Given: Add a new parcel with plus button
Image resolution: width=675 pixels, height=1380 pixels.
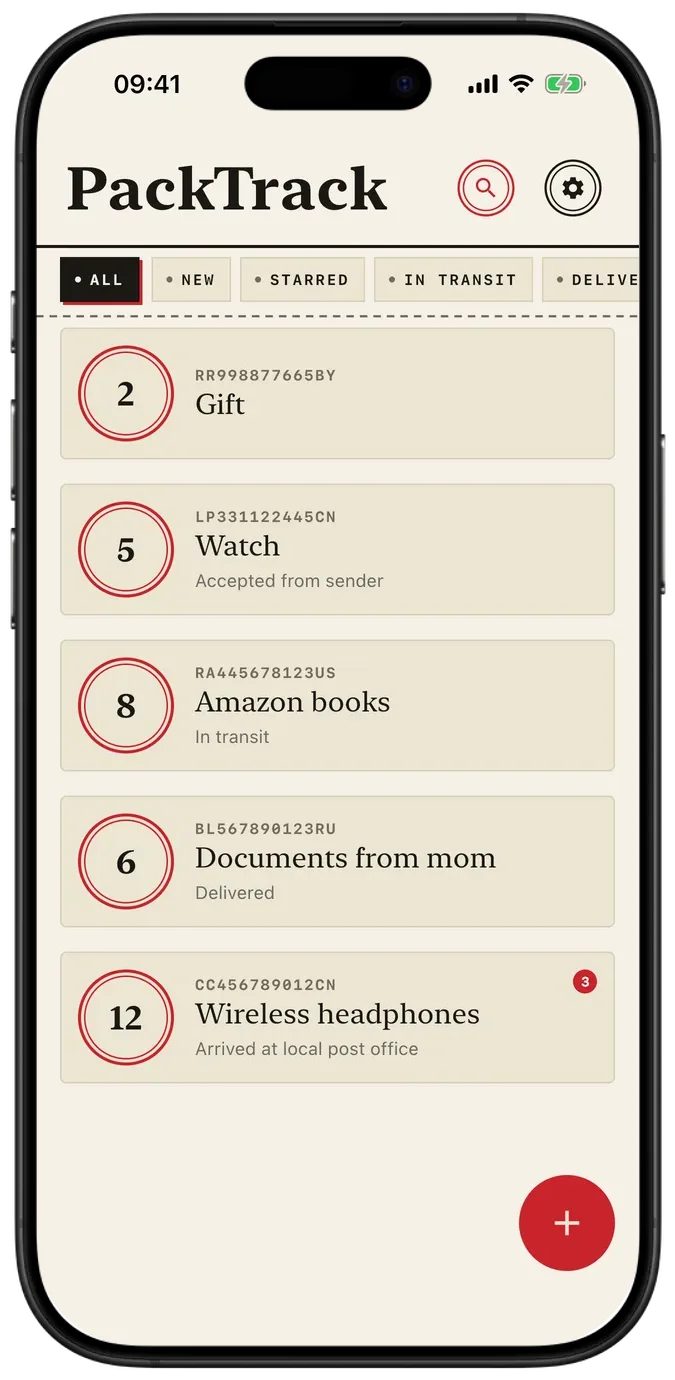Looking at the screenshot, I should pos(567,1223).
